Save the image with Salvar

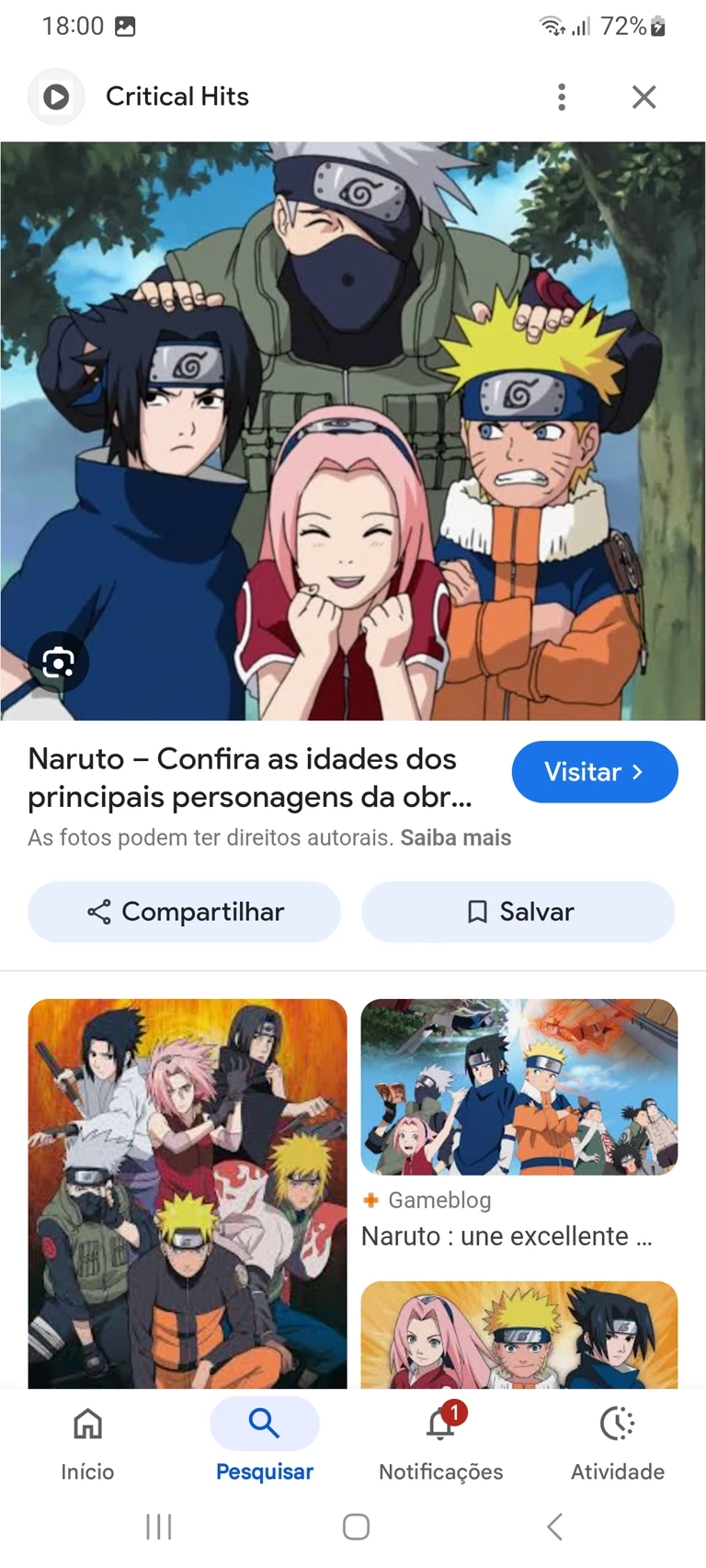coord(518,912)
